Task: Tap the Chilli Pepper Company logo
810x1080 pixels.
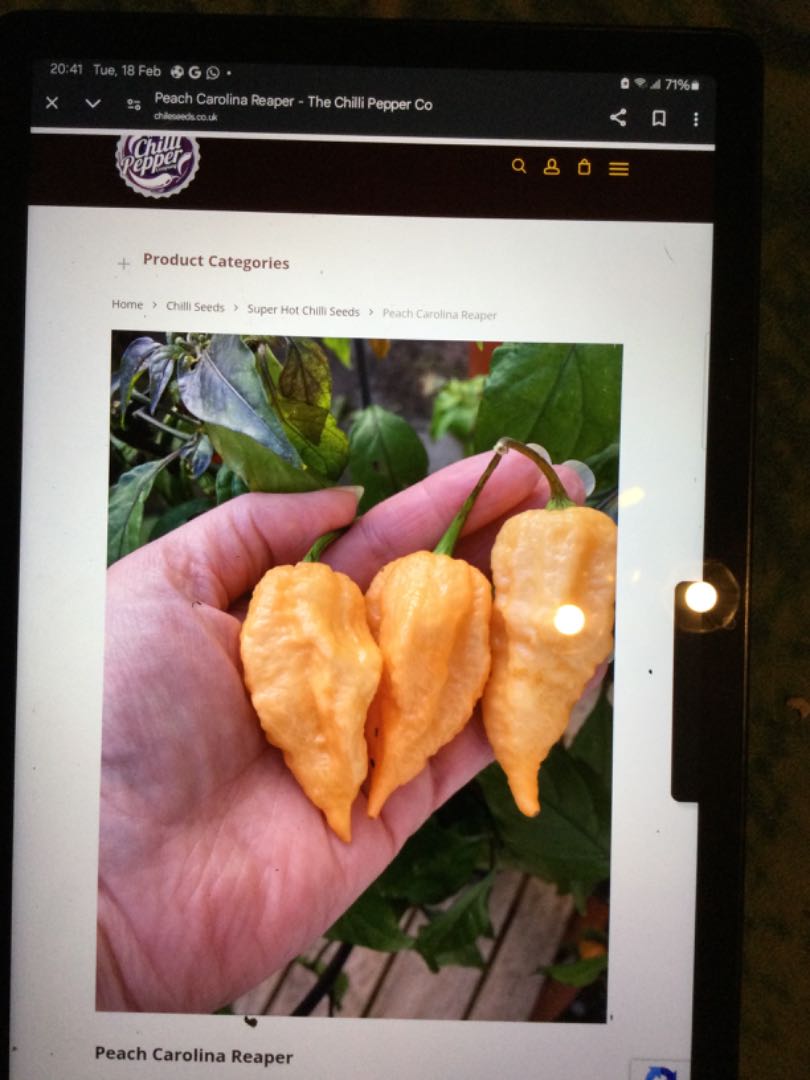Action: point(157,162)
